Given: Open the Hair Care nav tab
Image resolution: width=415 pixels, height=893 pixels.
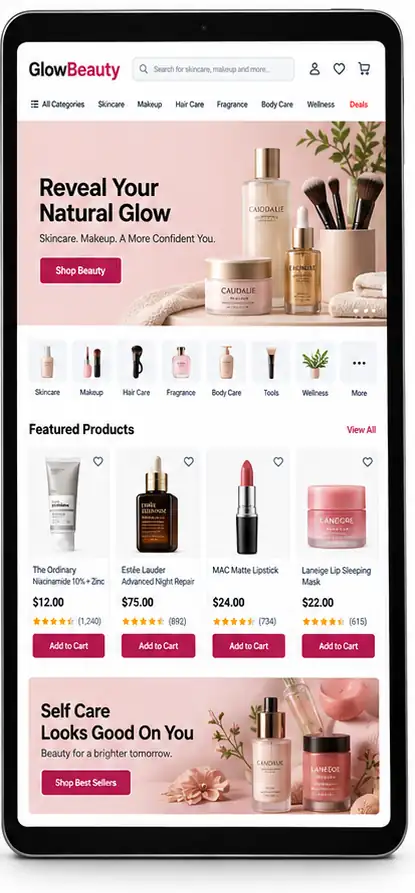Looking at the screenshot, I should [x=190, y=104].
